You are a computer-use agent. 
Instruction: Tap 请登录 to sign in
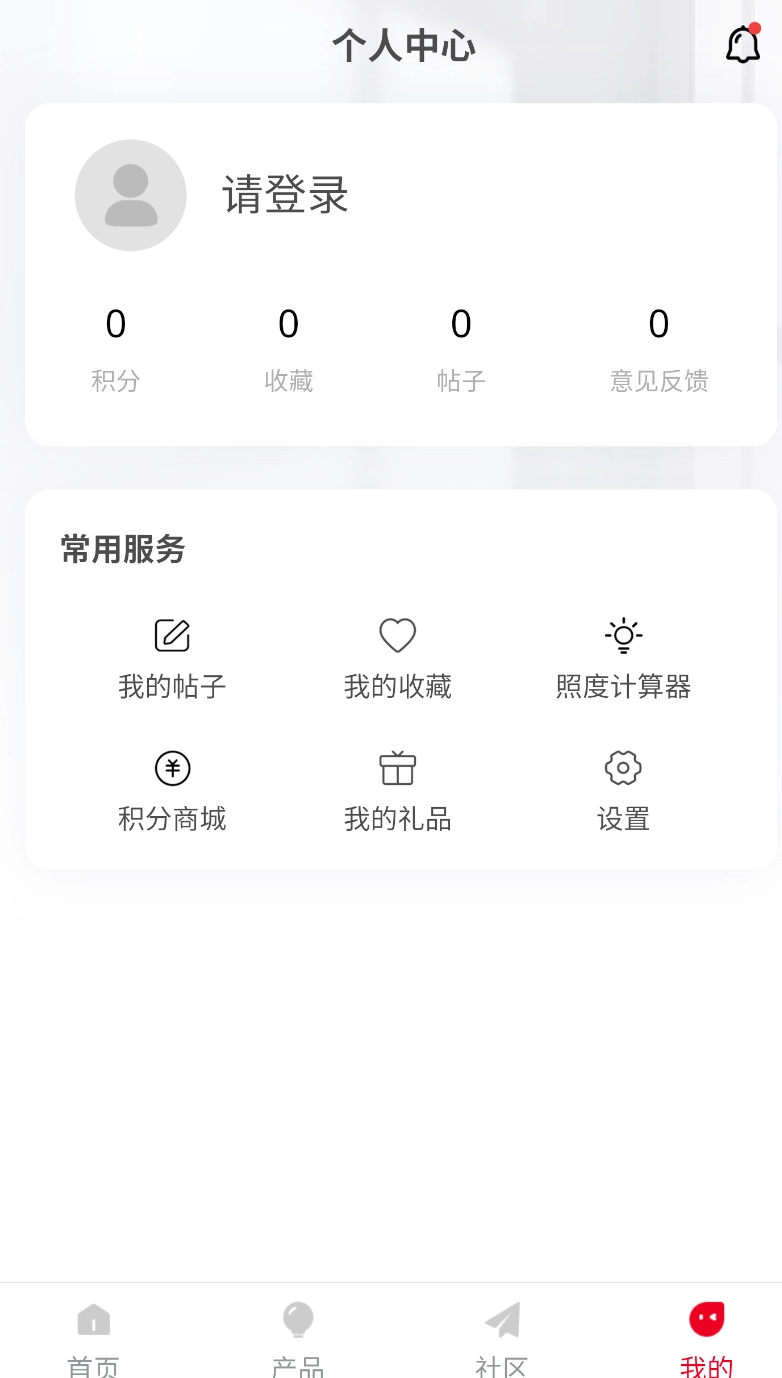pyautogui.click(x=286, y=197)
